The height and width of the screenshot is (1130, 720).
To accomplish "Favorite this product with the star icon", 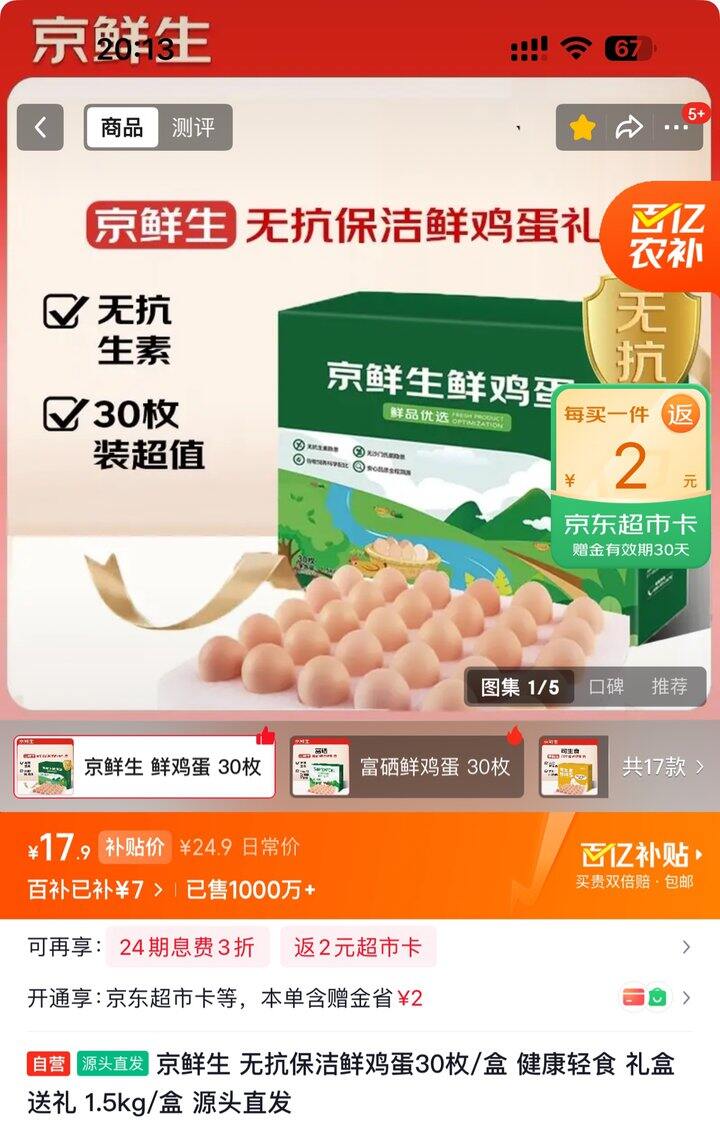I will (x=582, y=128).
